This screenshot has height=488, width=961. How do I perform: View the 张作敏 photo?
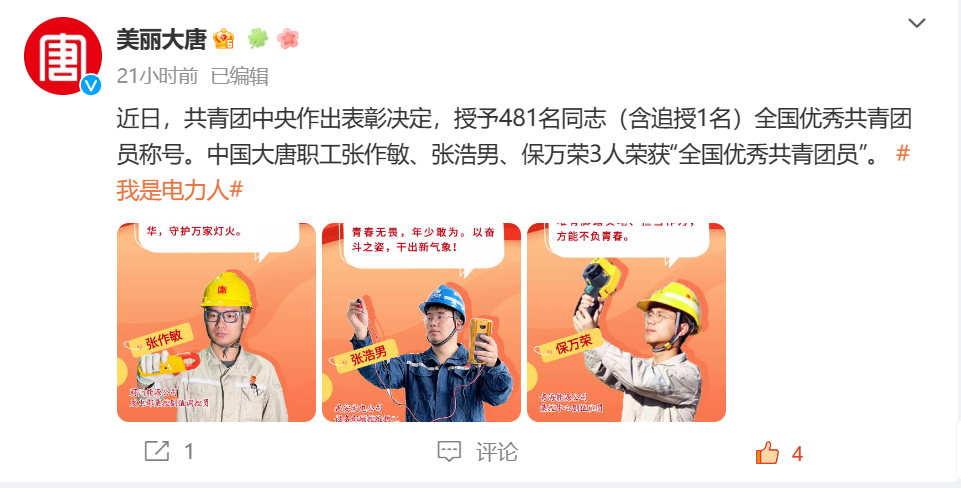point(216,322)
